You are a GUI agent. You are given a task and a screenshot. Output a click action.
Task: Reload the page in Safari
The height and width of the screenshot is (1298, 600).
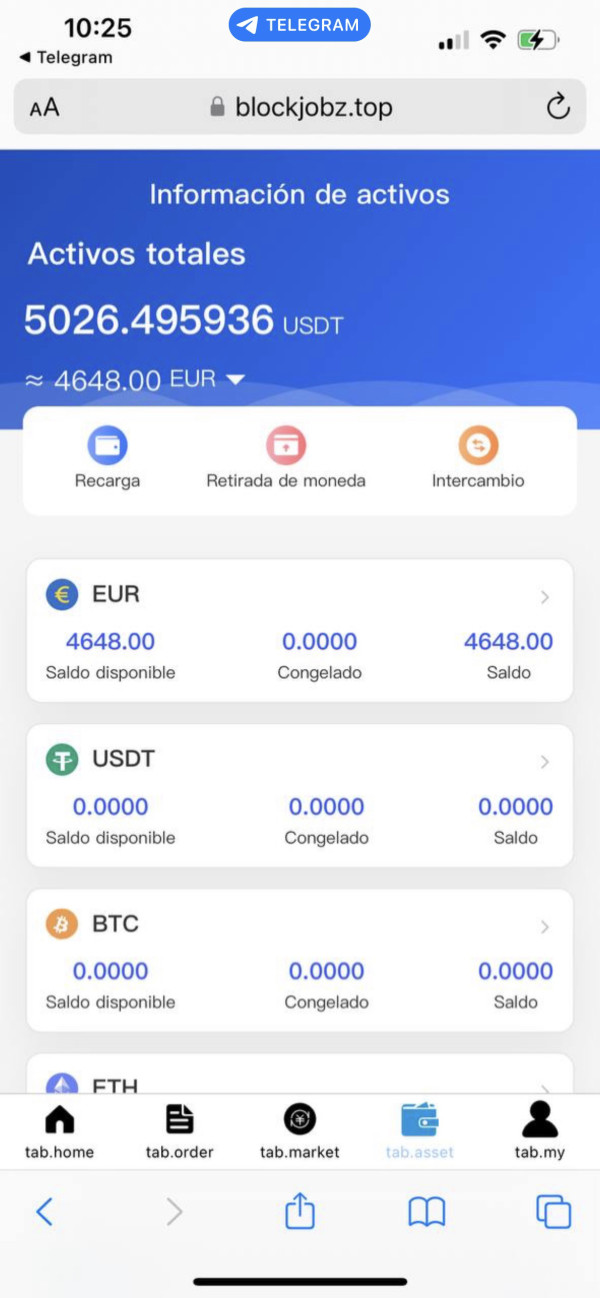pyautogui.click(x=558, y=107)
